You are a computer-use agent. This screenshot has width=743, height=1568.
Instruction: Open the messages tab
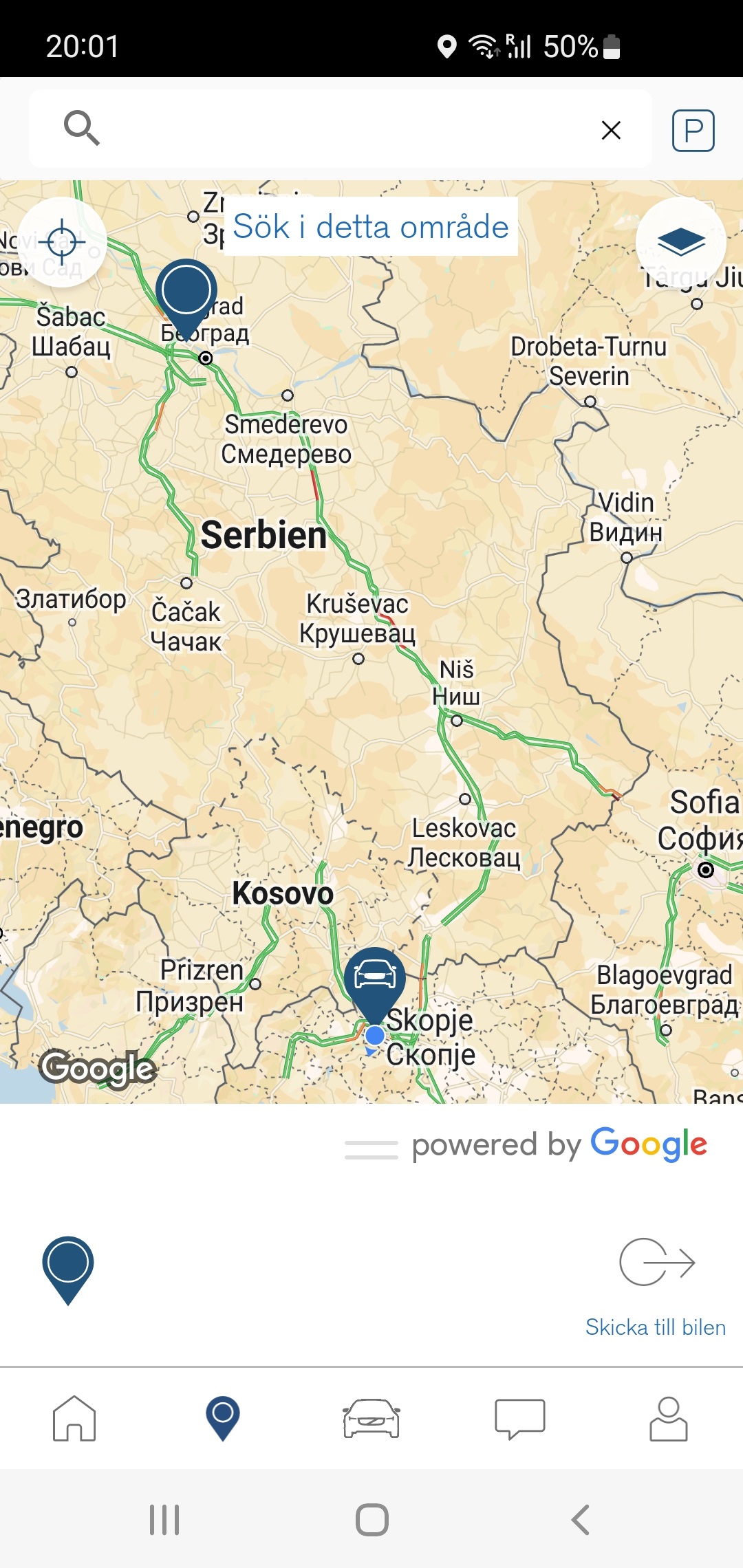[519, 1418]
